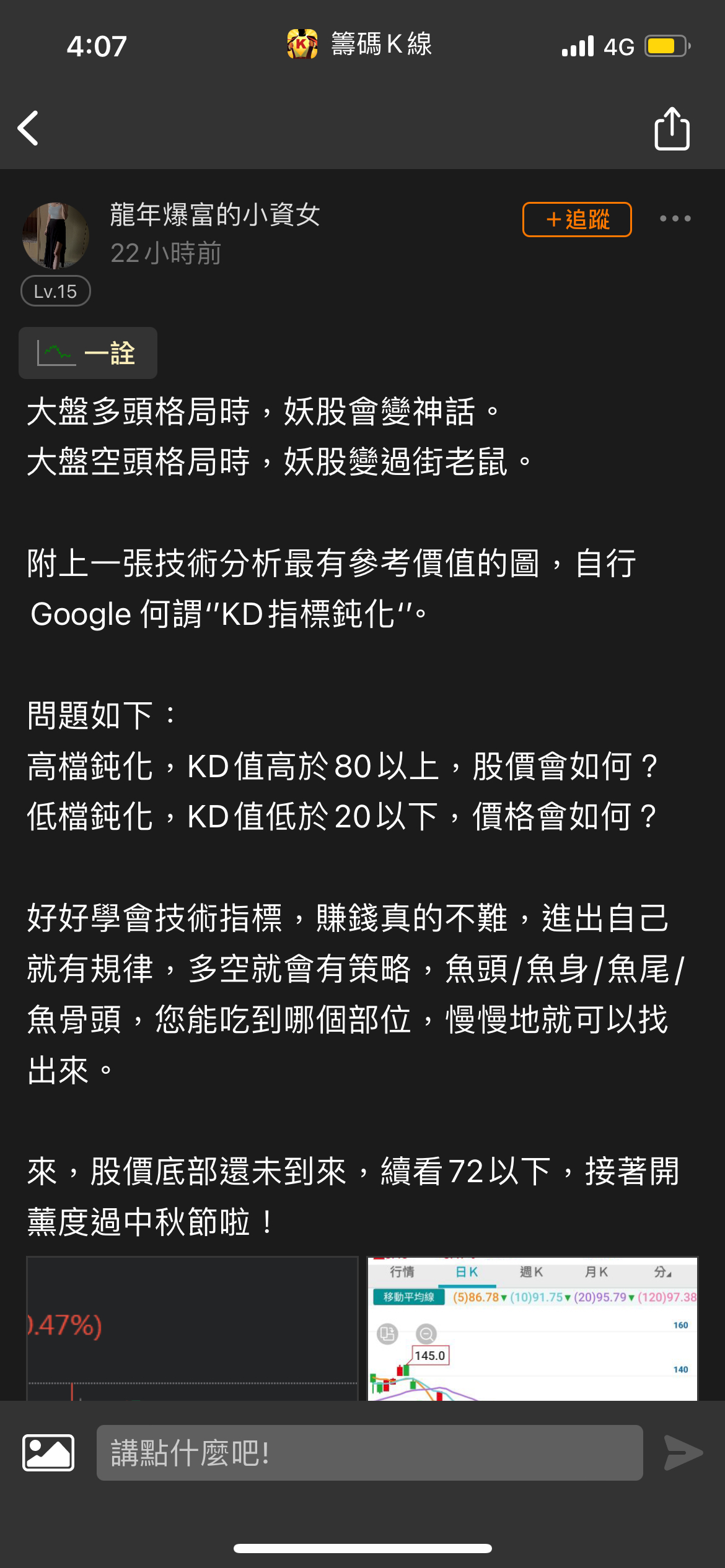This screenshot has height=1568, width=725.
Task: Follow the author with the +追蹤 button
Action: pos(576,219)
